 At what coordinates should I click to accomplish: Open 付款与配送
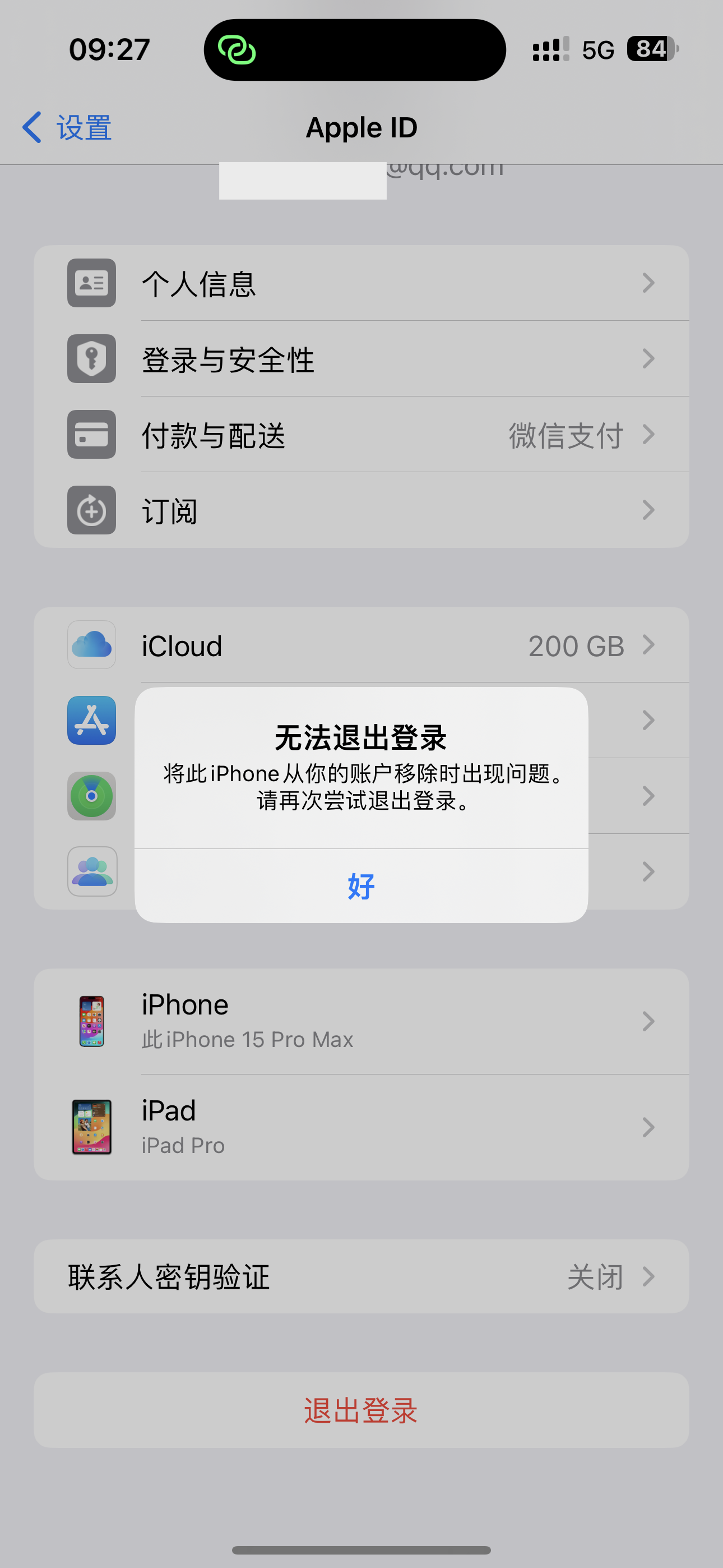361,435
